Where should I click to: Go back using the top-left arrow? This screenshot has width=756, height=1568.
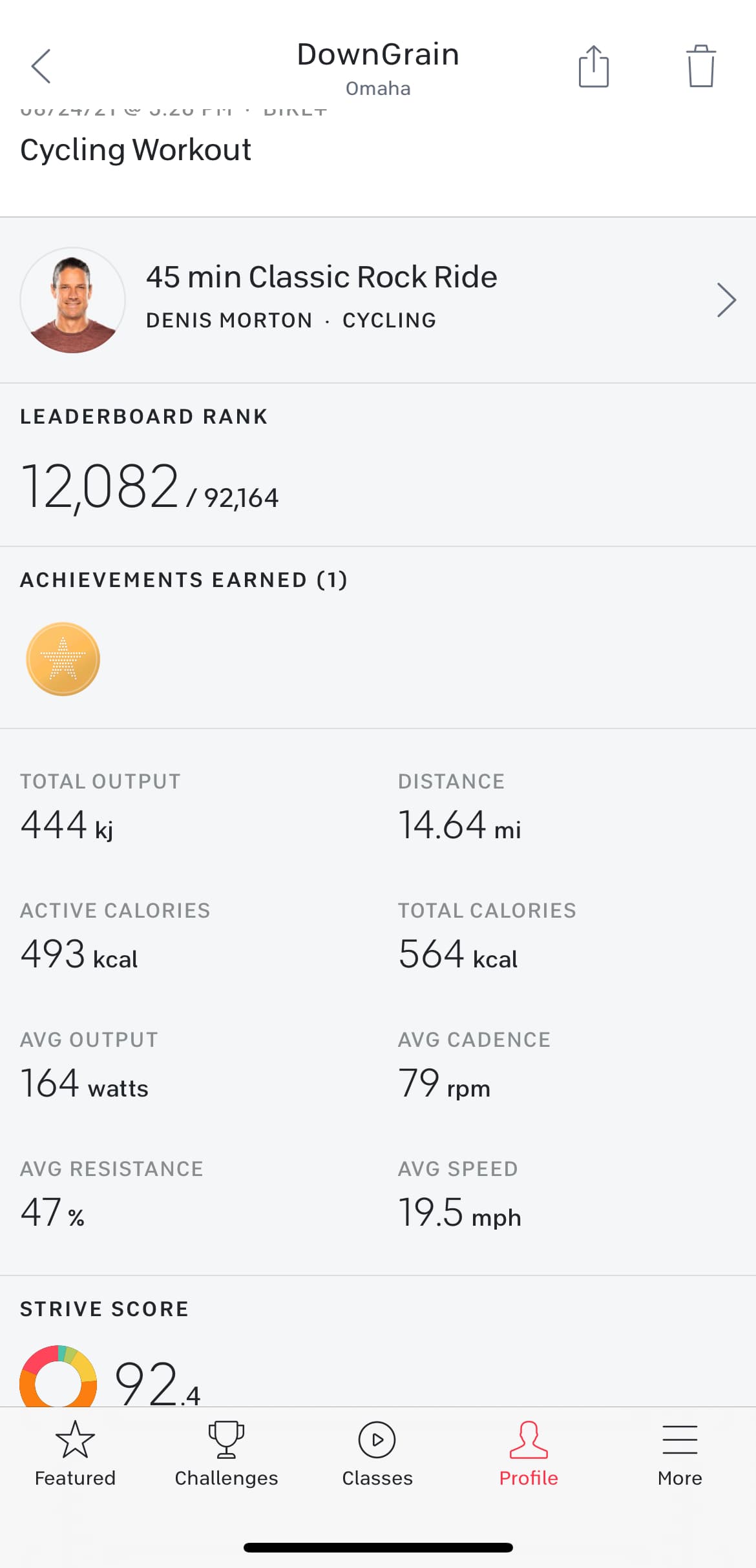point(41,67)
